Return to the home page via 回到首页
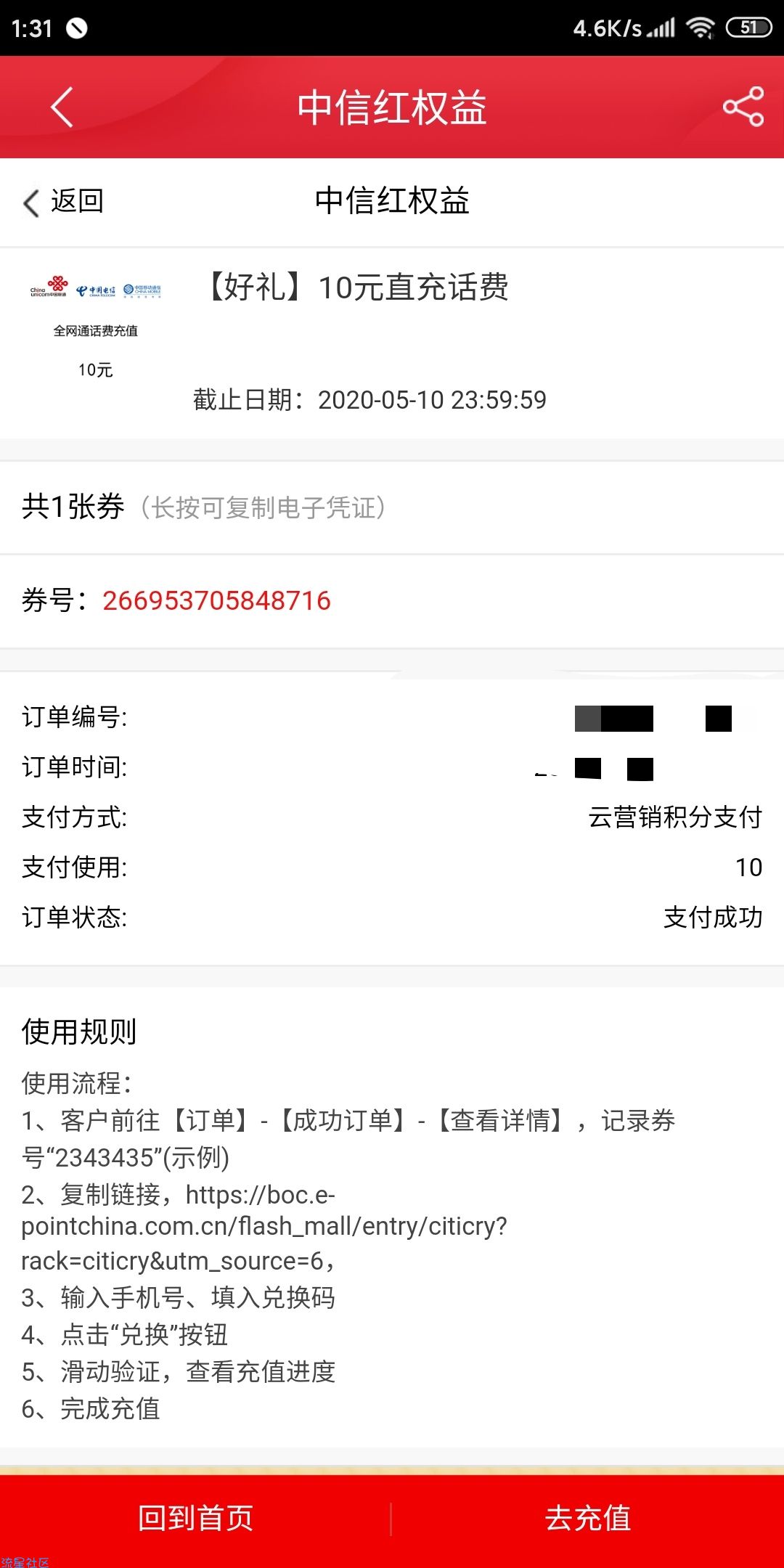784x1568 pixels. click(x=196, y=1518)
